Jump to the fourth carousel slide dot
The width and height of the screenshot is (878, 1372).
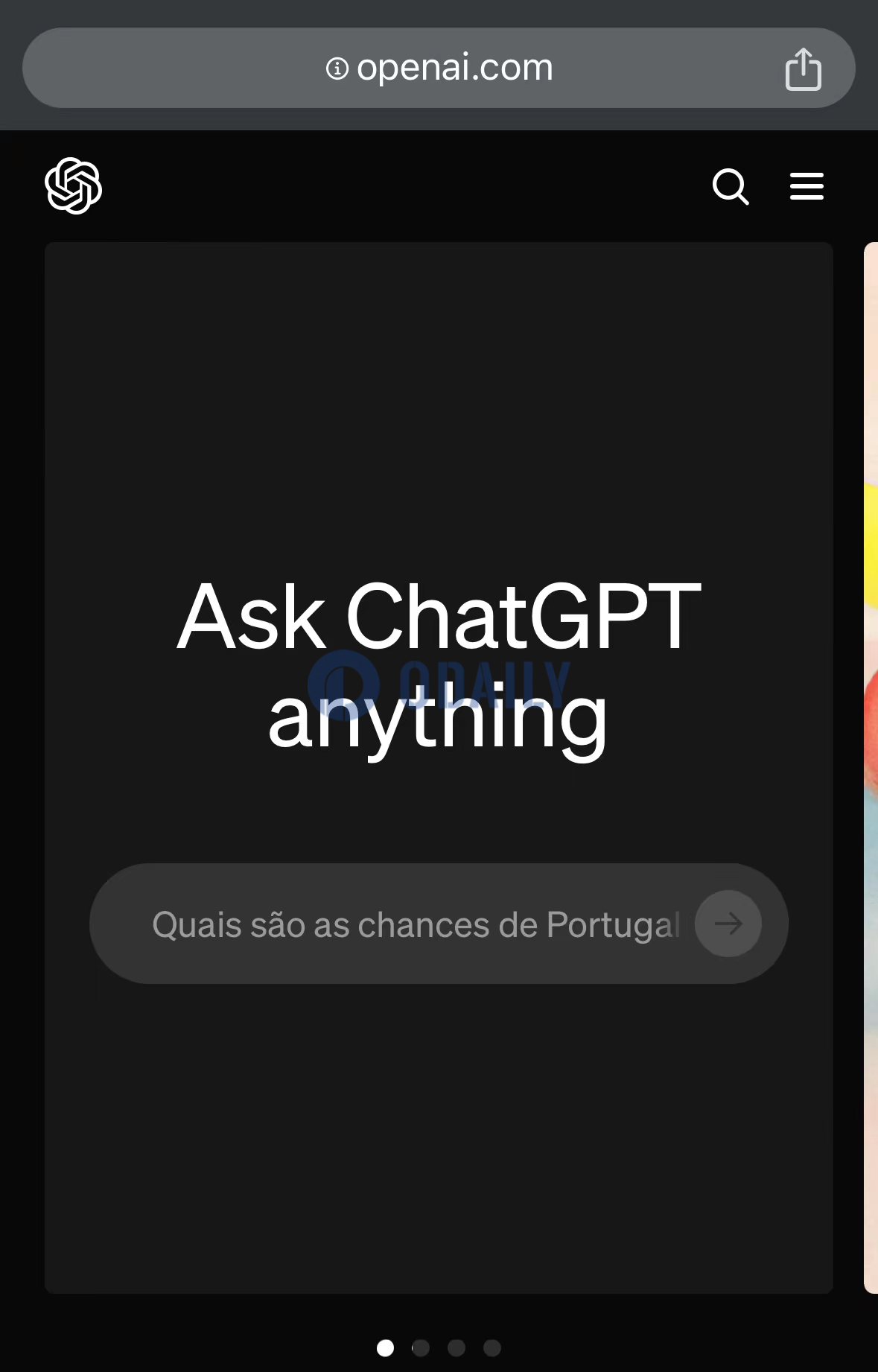[x=492, y=1347]
